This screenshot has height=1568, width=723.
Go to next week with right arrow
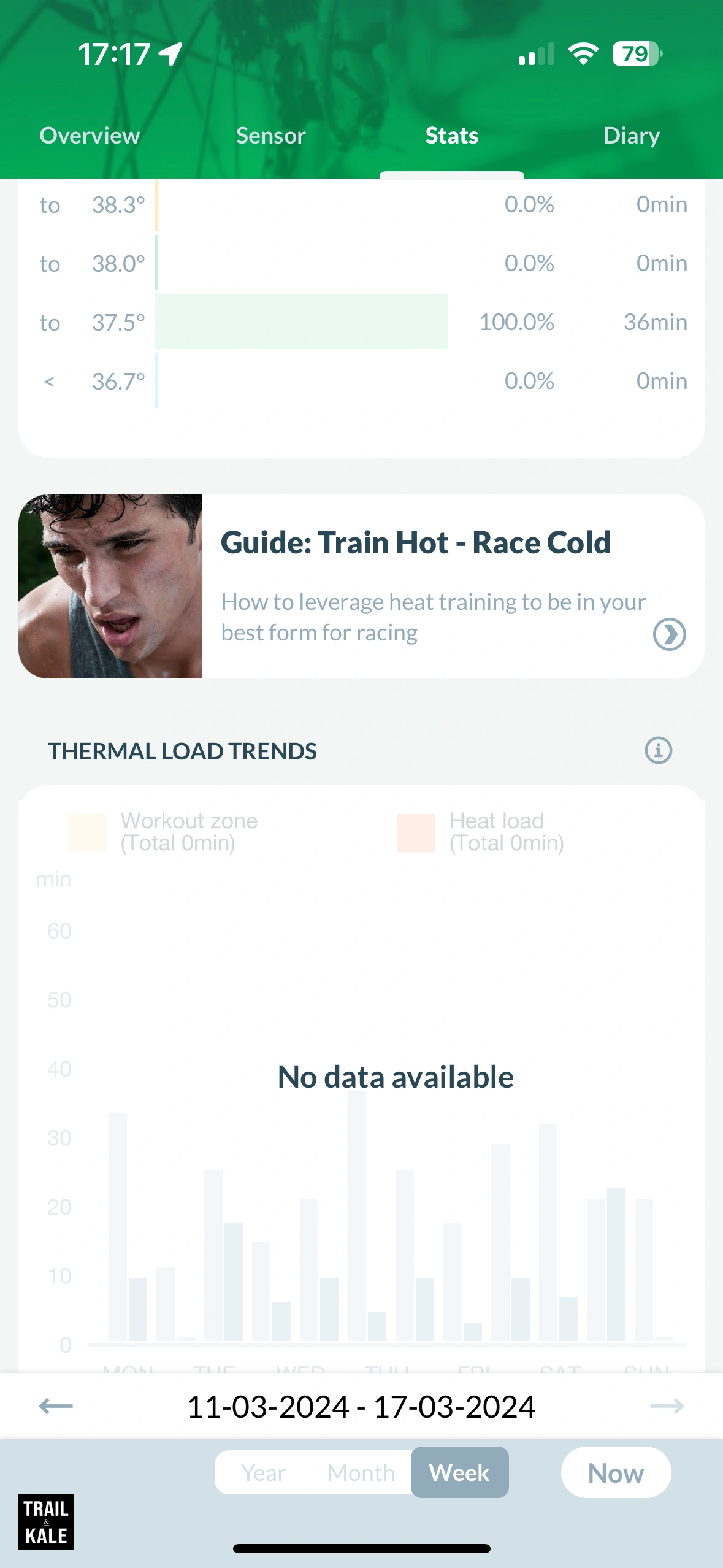668,1406
